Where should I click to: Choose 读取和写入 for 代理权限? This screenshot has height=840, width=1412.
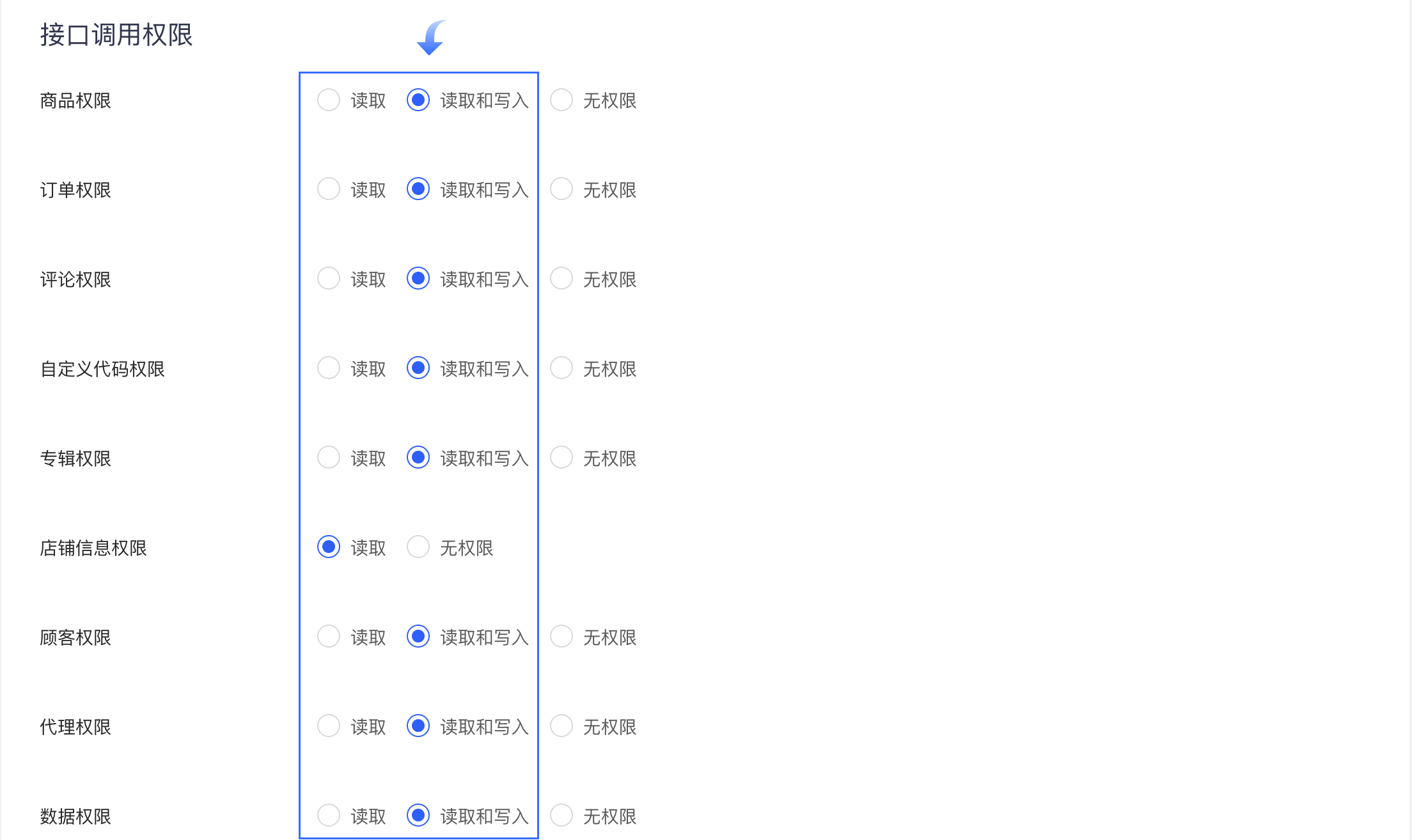tap(418, 727)
